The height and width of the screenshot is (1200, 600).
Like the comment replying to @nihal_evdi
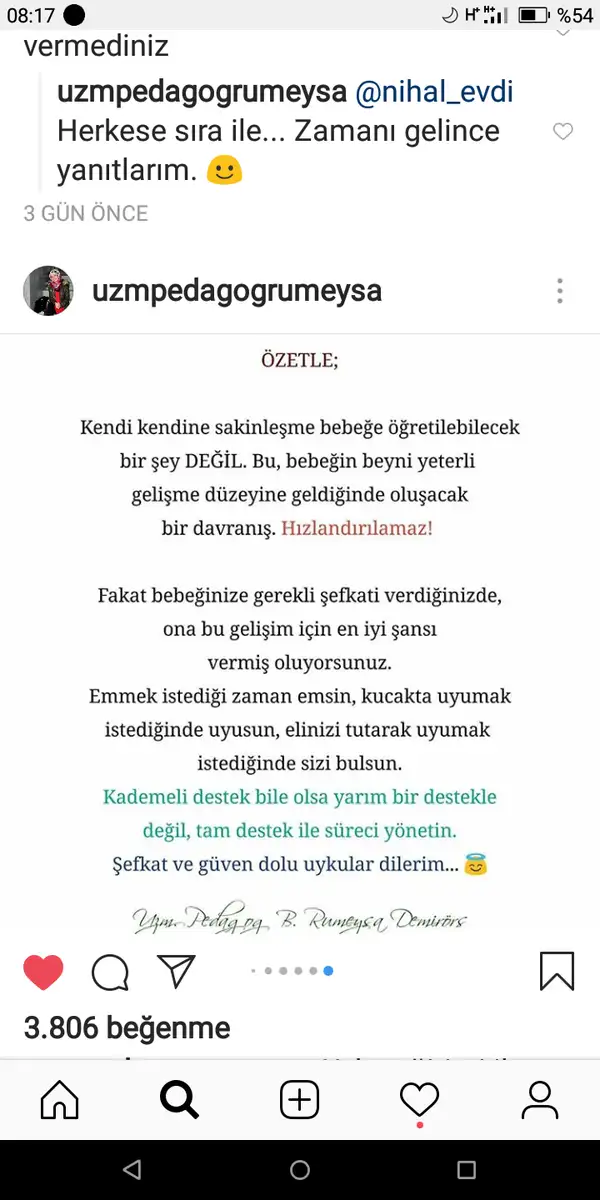click(x=563, y=132)
